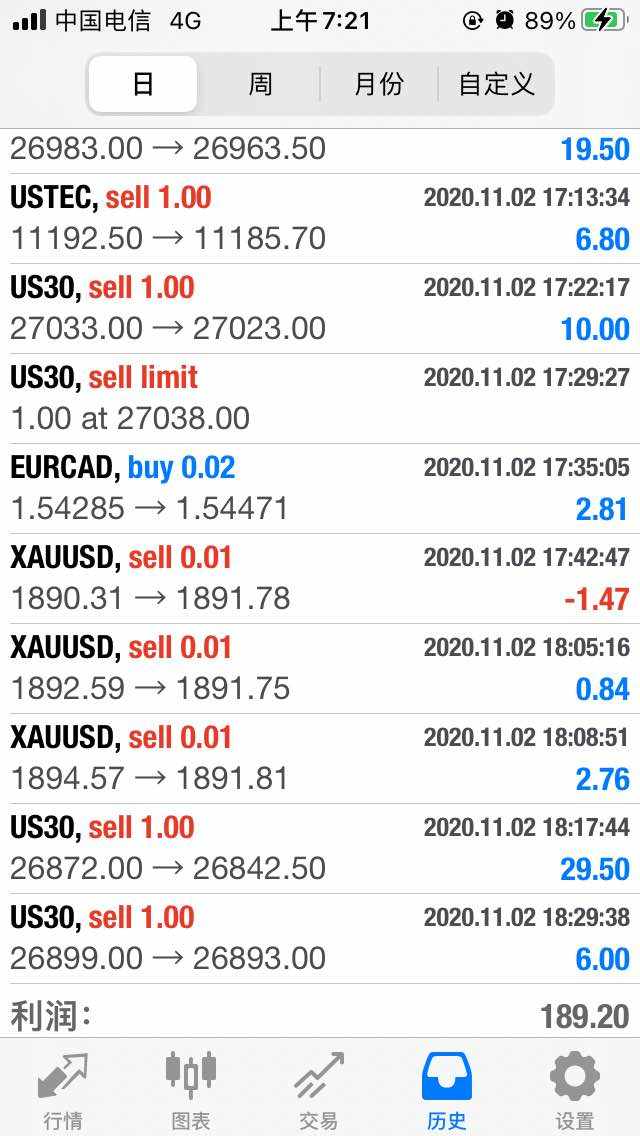The image size is (640, 1136).
Task: Tap the 历史 tab
Action: [x=446, y=1089]
